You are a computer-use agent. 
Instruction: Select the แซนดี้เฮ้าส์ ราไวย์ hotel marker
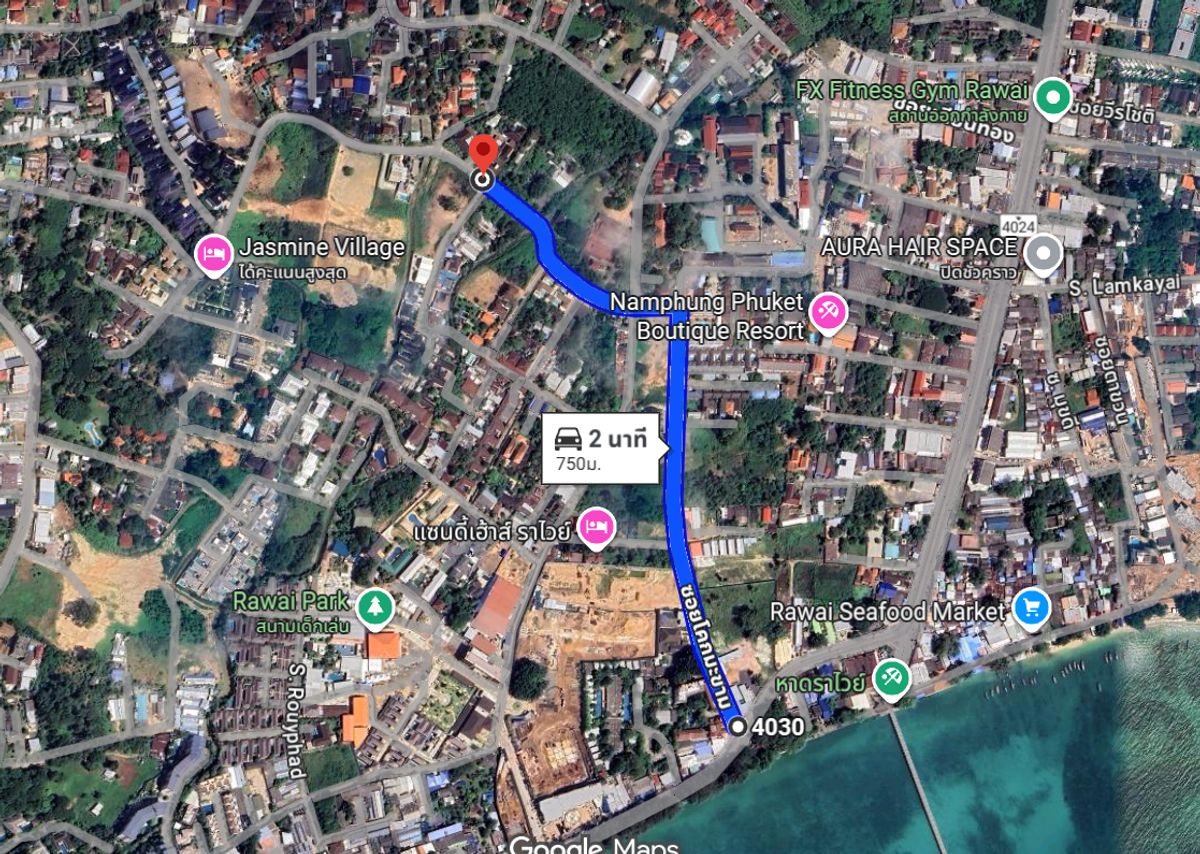[596, 527]
